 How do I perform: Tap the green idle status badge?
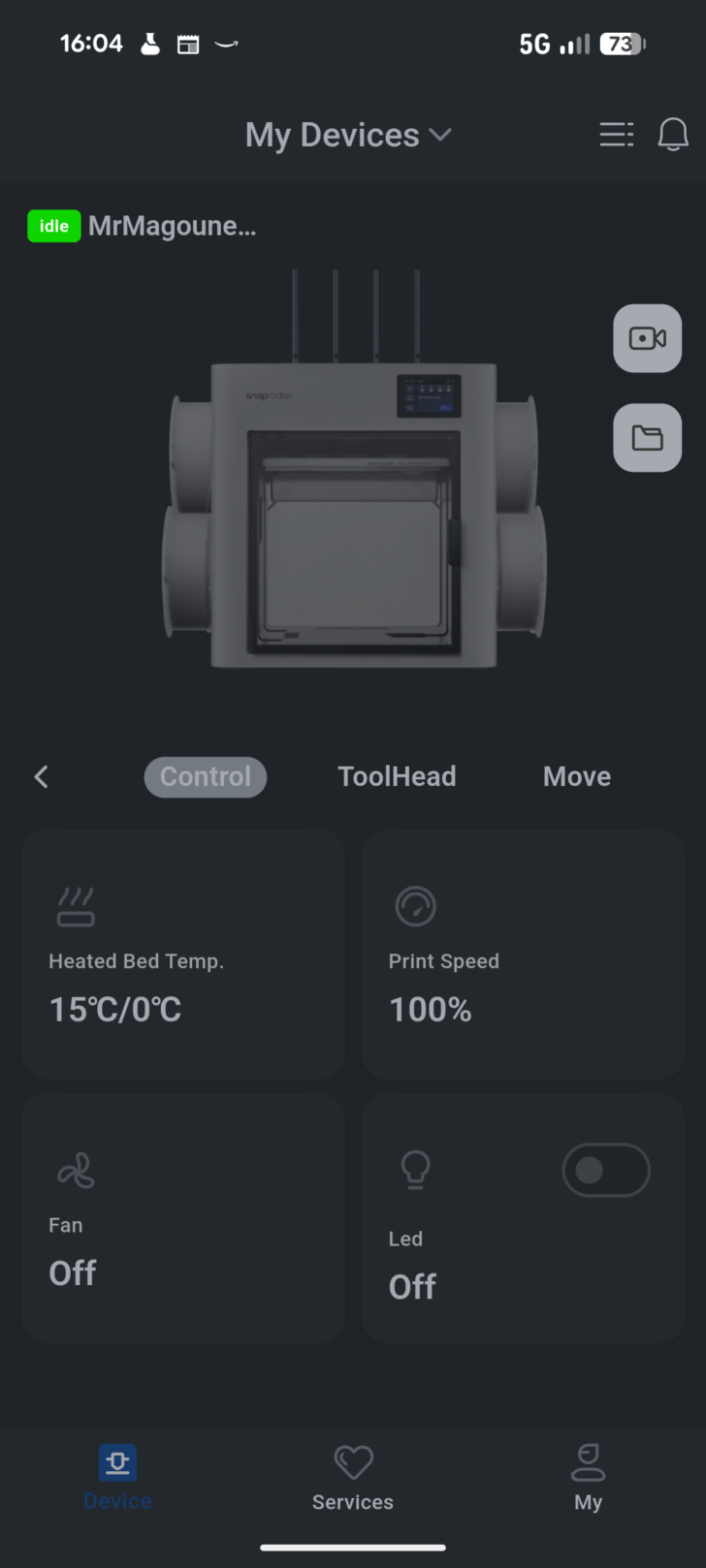click(53, 226)
